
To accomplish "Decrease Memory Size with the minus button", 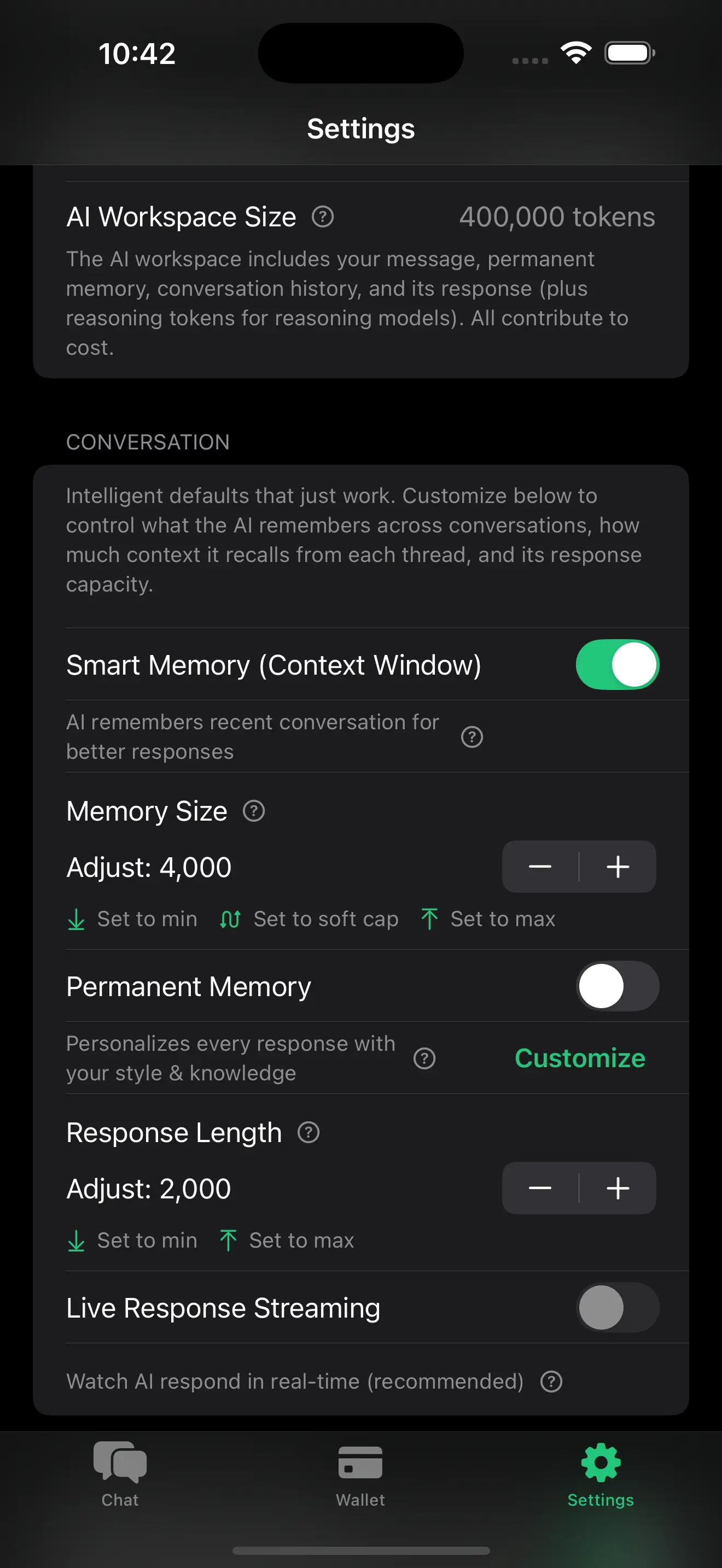I will pyautogui.click(x=540, y=867).
